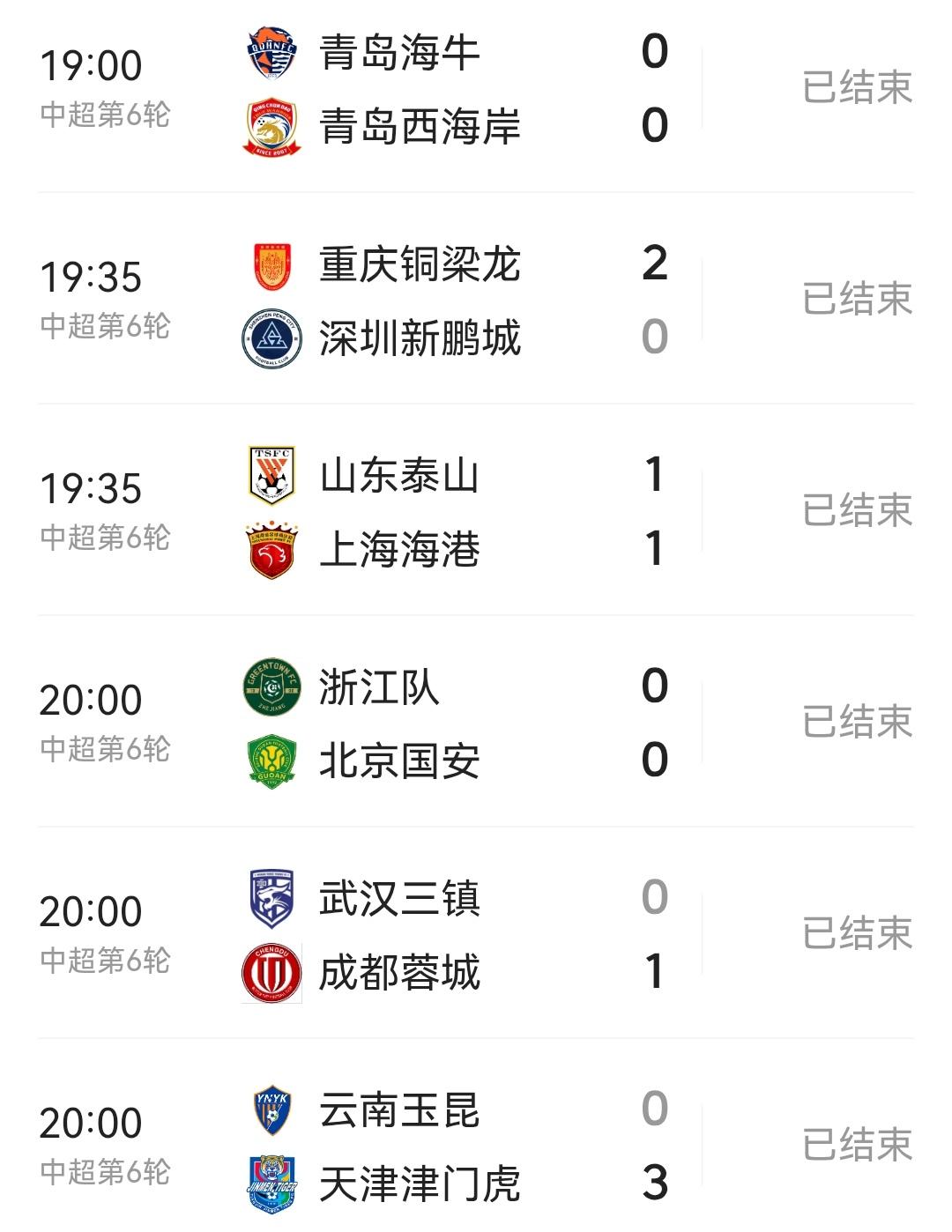This screenshot has width=952, height=1232.
Task: Open the 青岛海牛 vs 青岛西海岸 match
Action: pos(476,88)
